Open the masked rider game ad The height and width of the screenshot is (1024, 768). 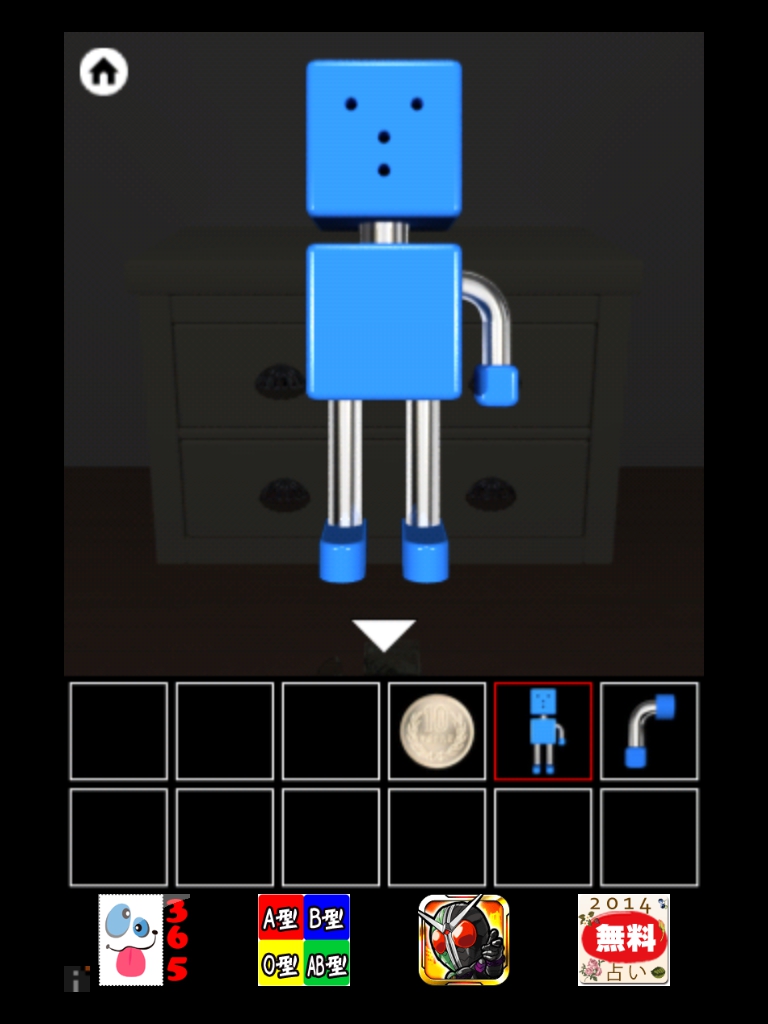pyautogui.click(x=463, y=940)
